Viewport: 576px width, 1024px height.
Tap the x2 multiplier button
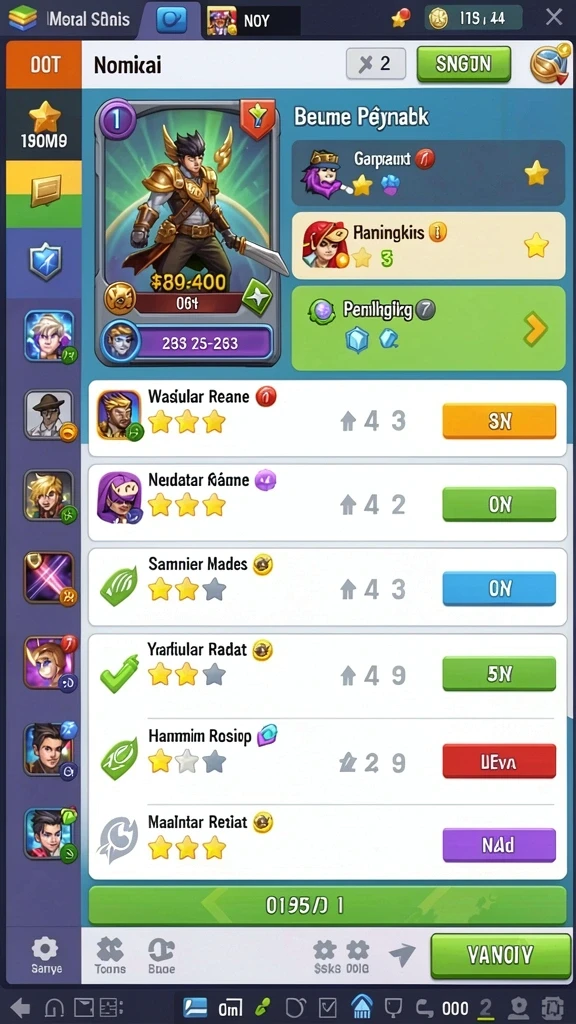click(x=376, y=63)
